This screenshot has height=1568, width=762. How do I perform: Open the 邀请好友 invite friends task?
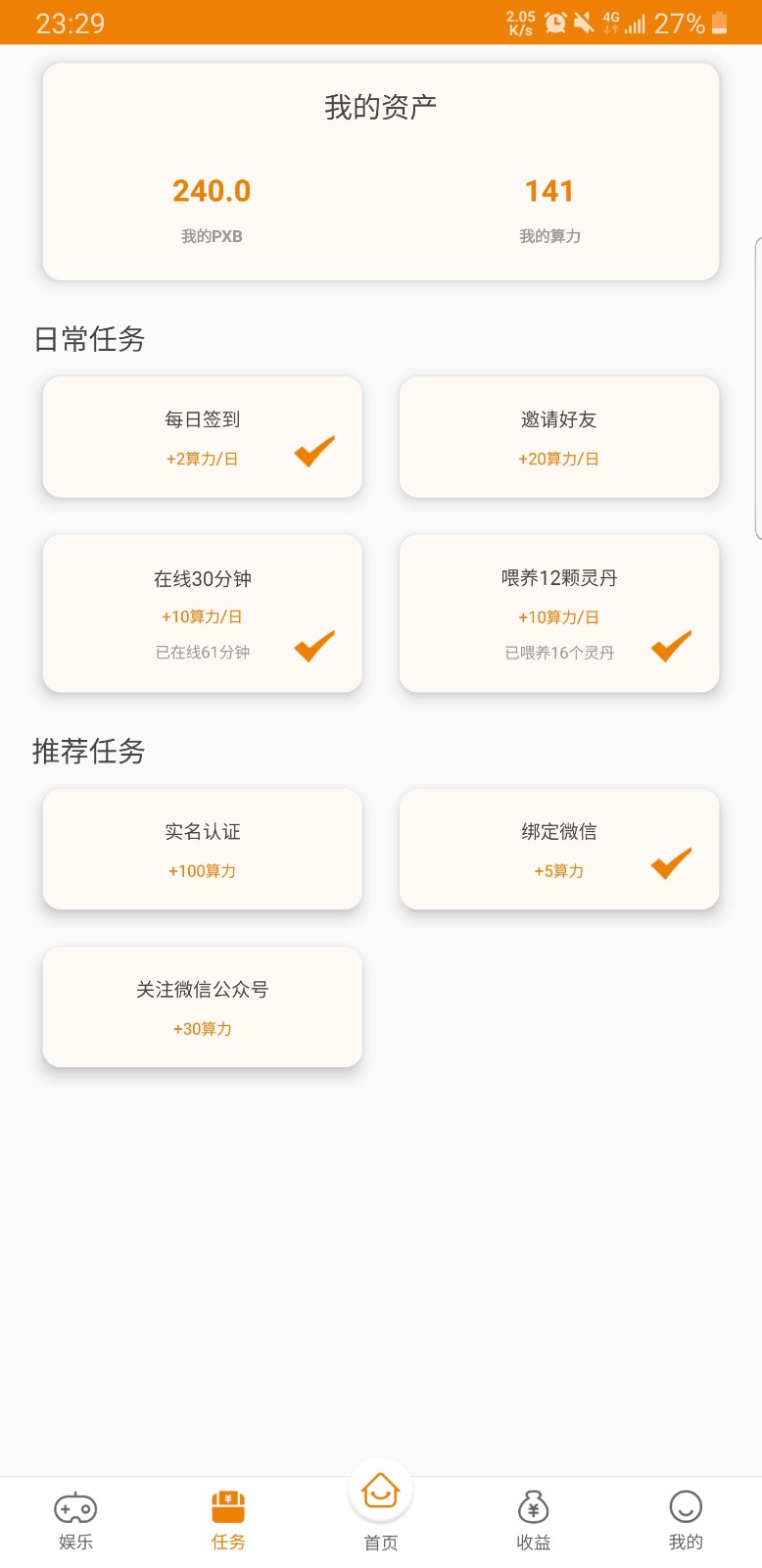pyautogui.click(x=559, y=437)
